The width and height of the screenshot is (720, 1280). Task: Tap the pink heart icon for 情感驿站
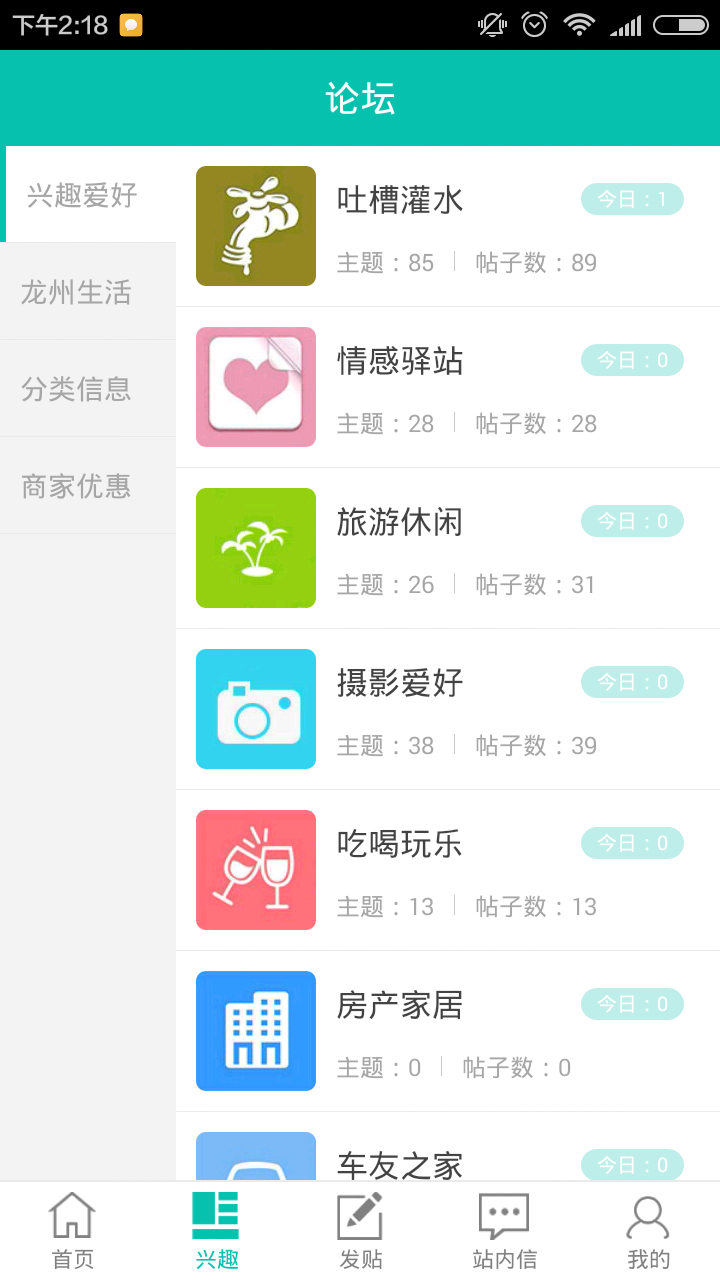tap(255, 387)
